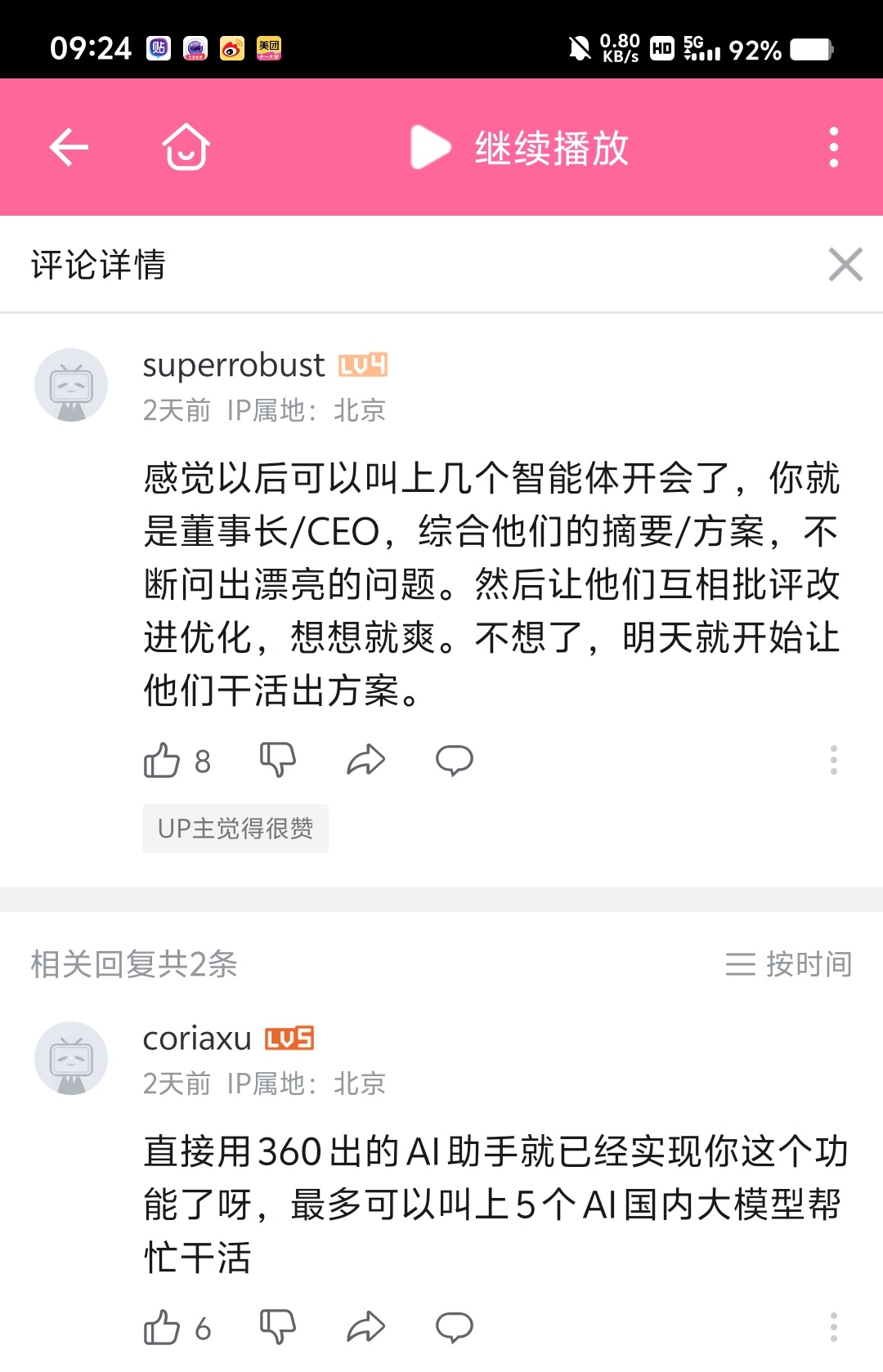Open superrobust's profile by clicking the username
883x1372 pixels.
pos(231,365)
